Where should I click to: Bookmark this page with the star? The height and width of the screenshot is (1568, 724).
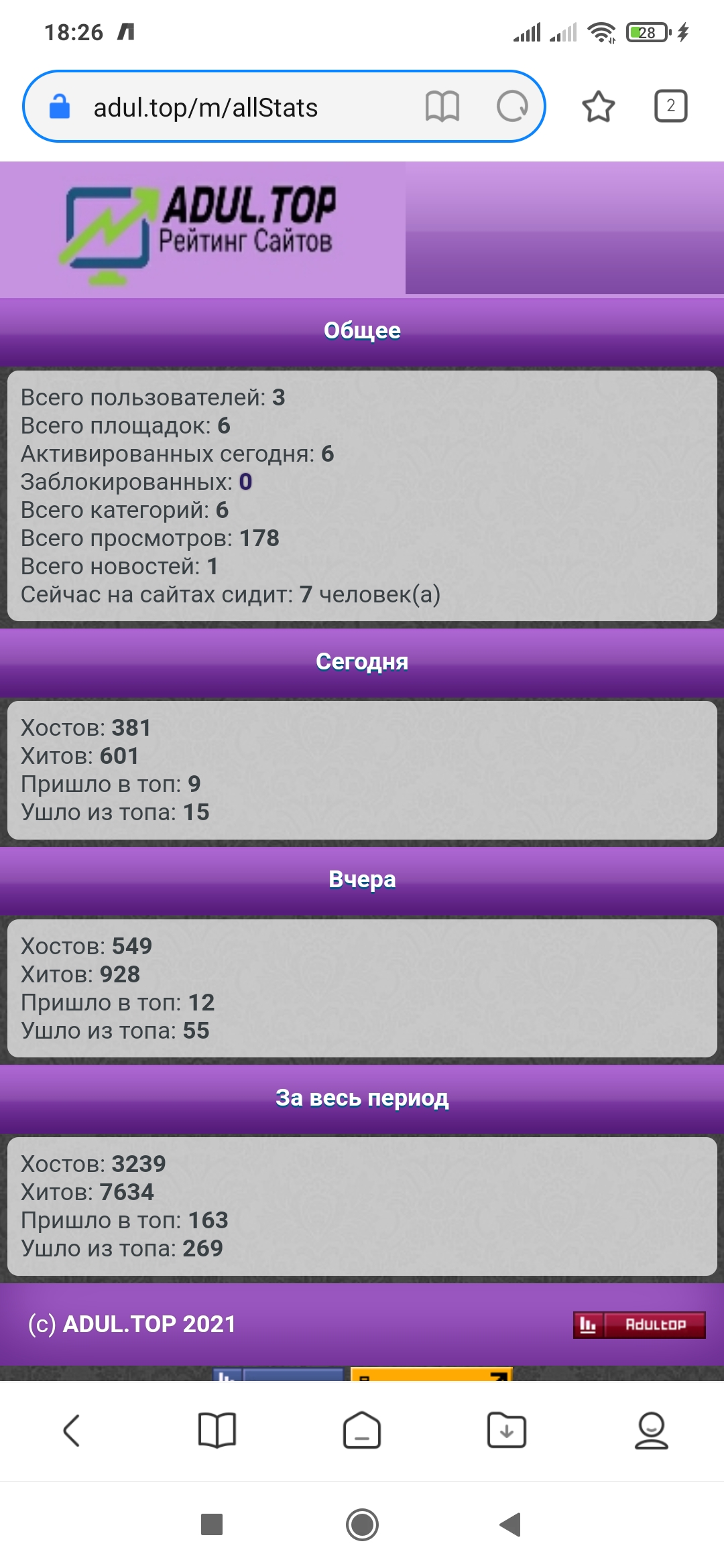pyautogui.click(x=598, y=107)
